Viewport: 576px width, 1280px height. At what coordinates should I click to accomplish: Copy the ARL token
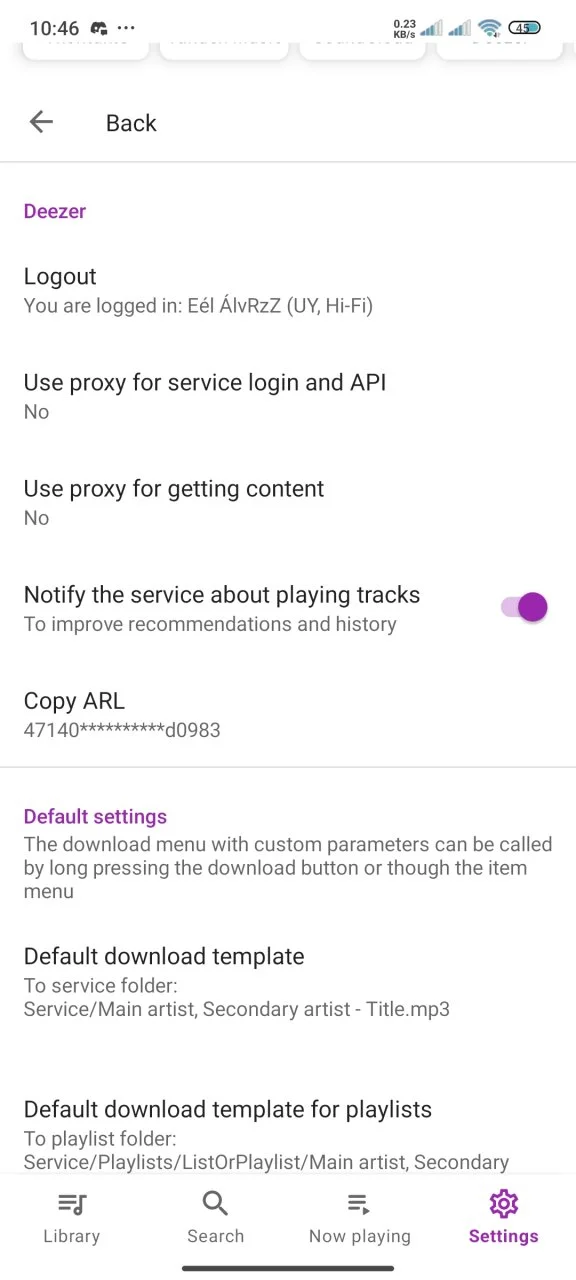[288, 714]
